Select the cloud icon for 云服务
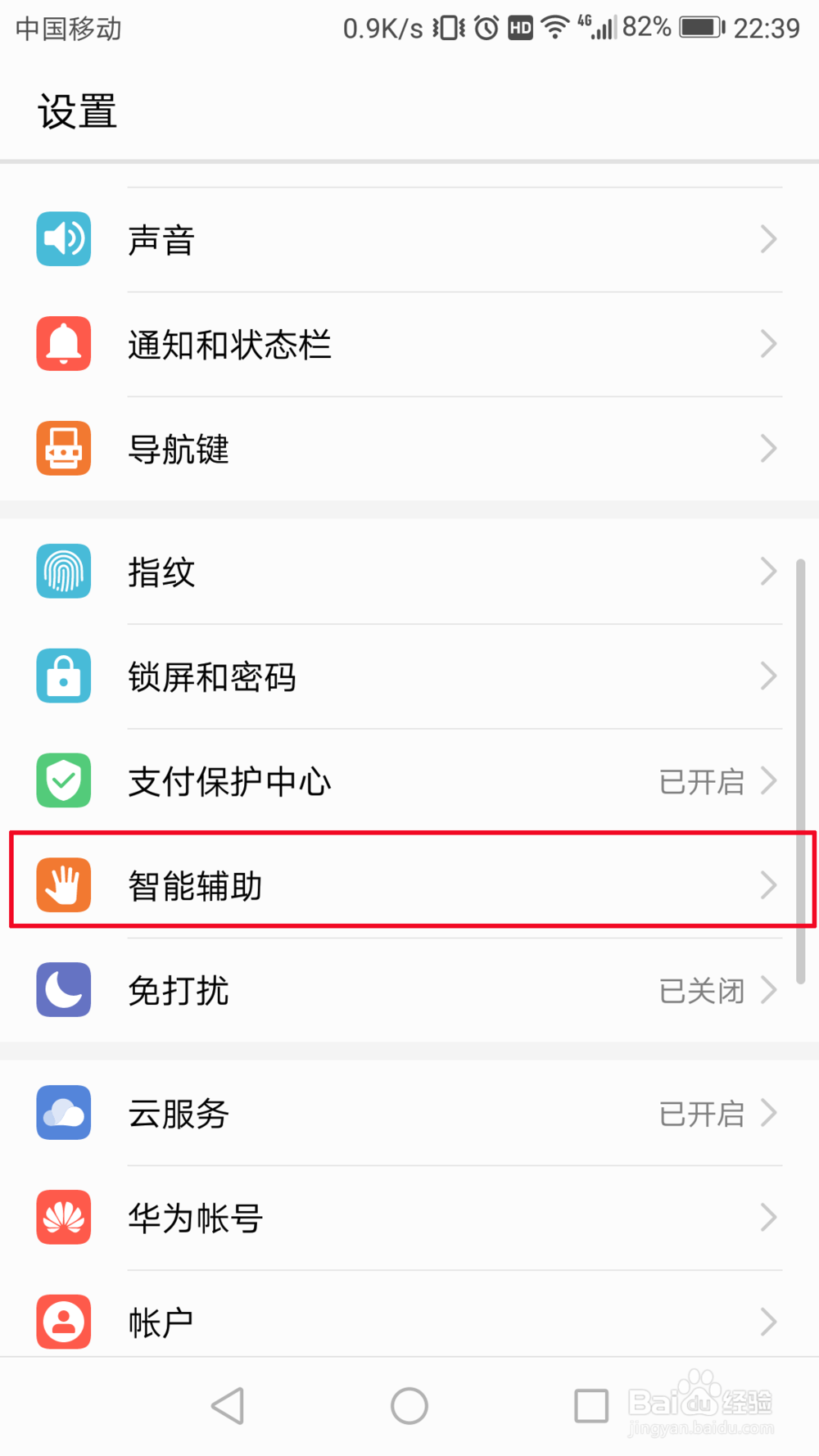The height and width of the screenshot is (1456, 819). pyautogui.click(x=63, y=1113)
